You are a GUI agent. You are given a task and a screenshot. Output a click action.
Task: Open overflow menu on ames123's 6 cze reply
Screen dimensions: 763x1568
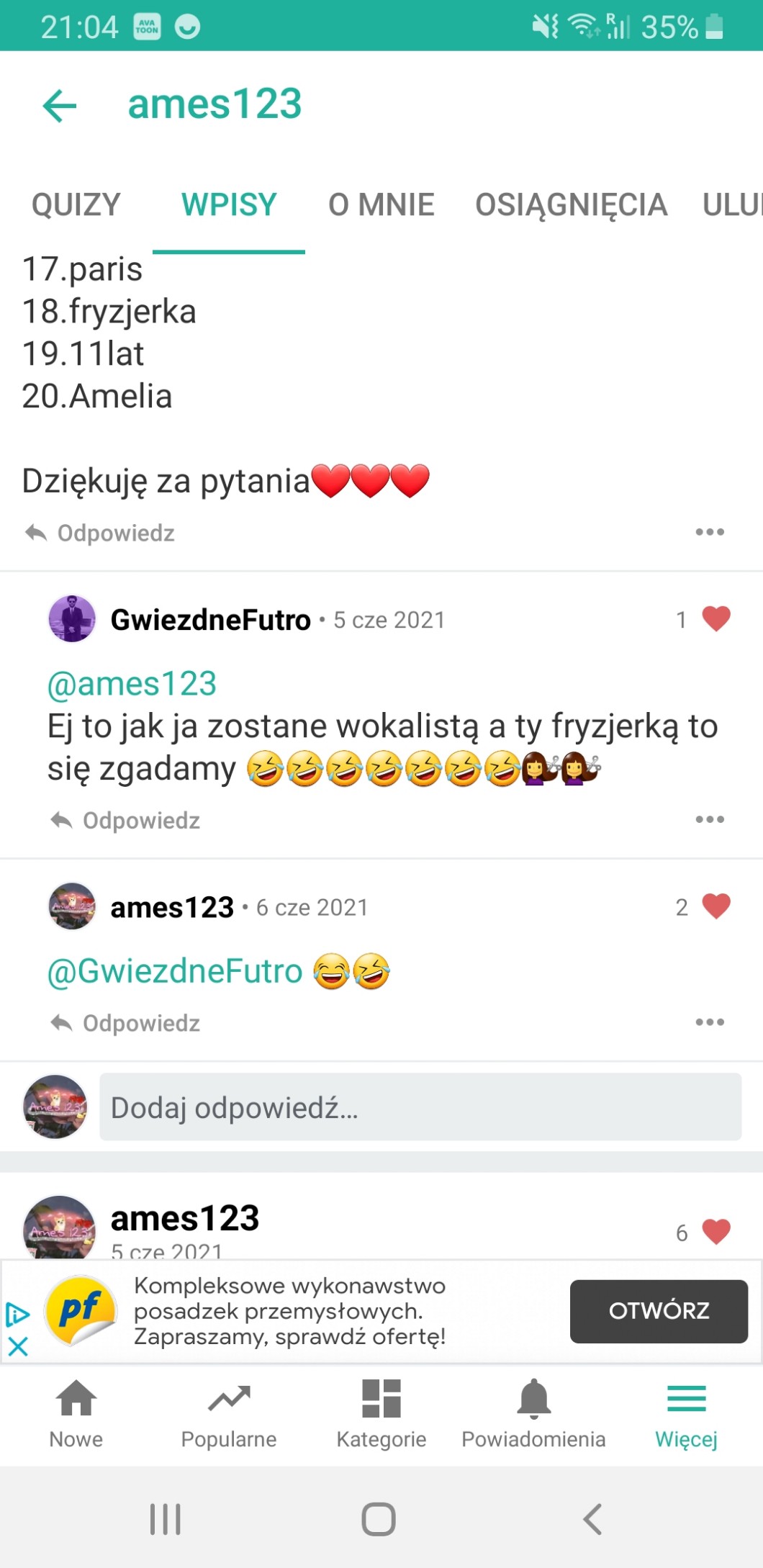(x=709, y=1022)
